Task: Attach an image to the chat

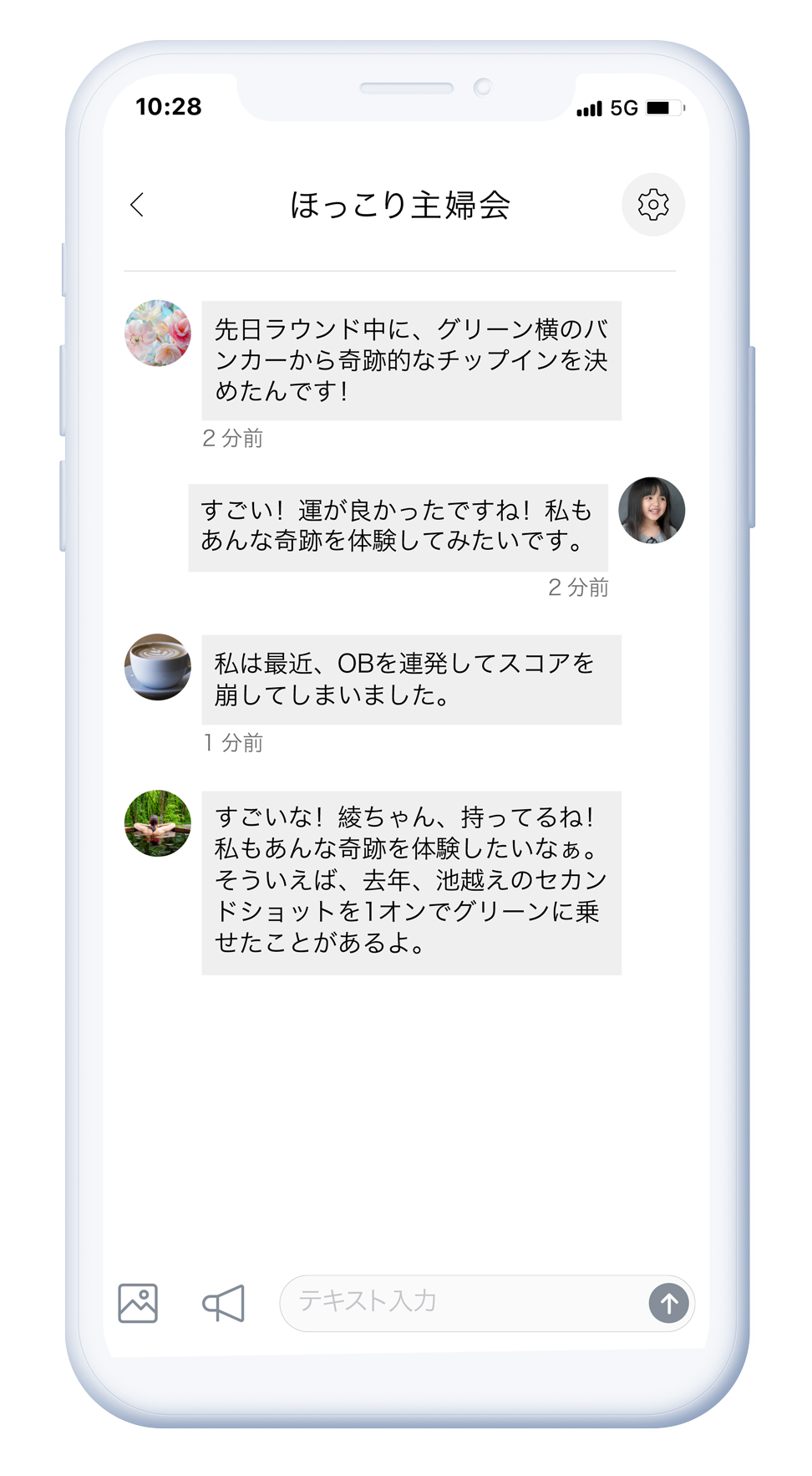Action: click(138, 1303)
